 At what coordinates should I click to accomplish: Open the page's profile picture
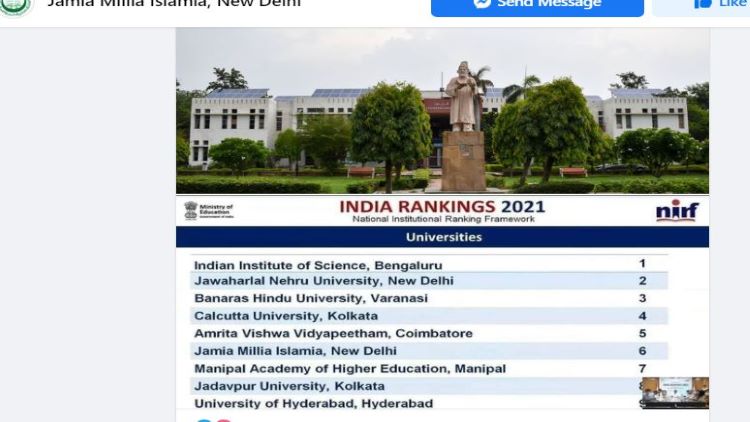(16, 5)
